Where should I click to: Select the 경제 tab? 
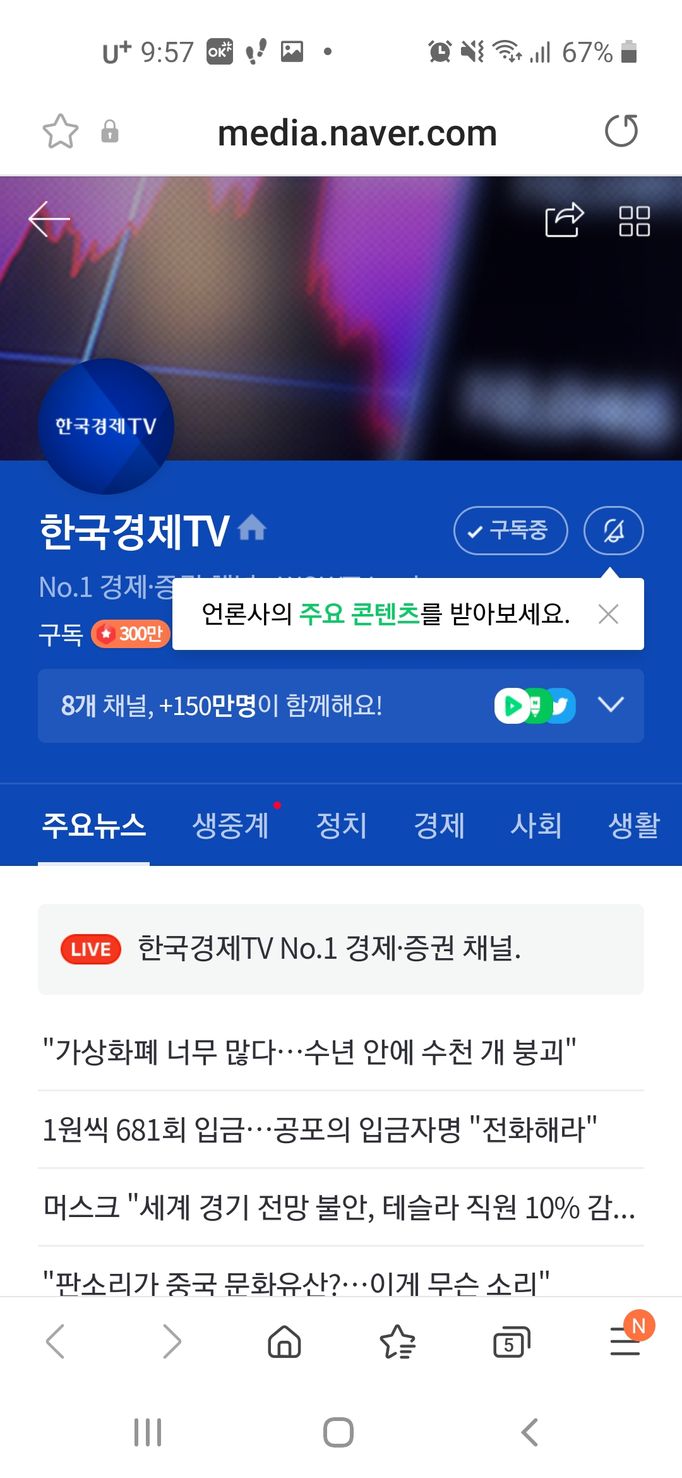[x=439, y=825]
